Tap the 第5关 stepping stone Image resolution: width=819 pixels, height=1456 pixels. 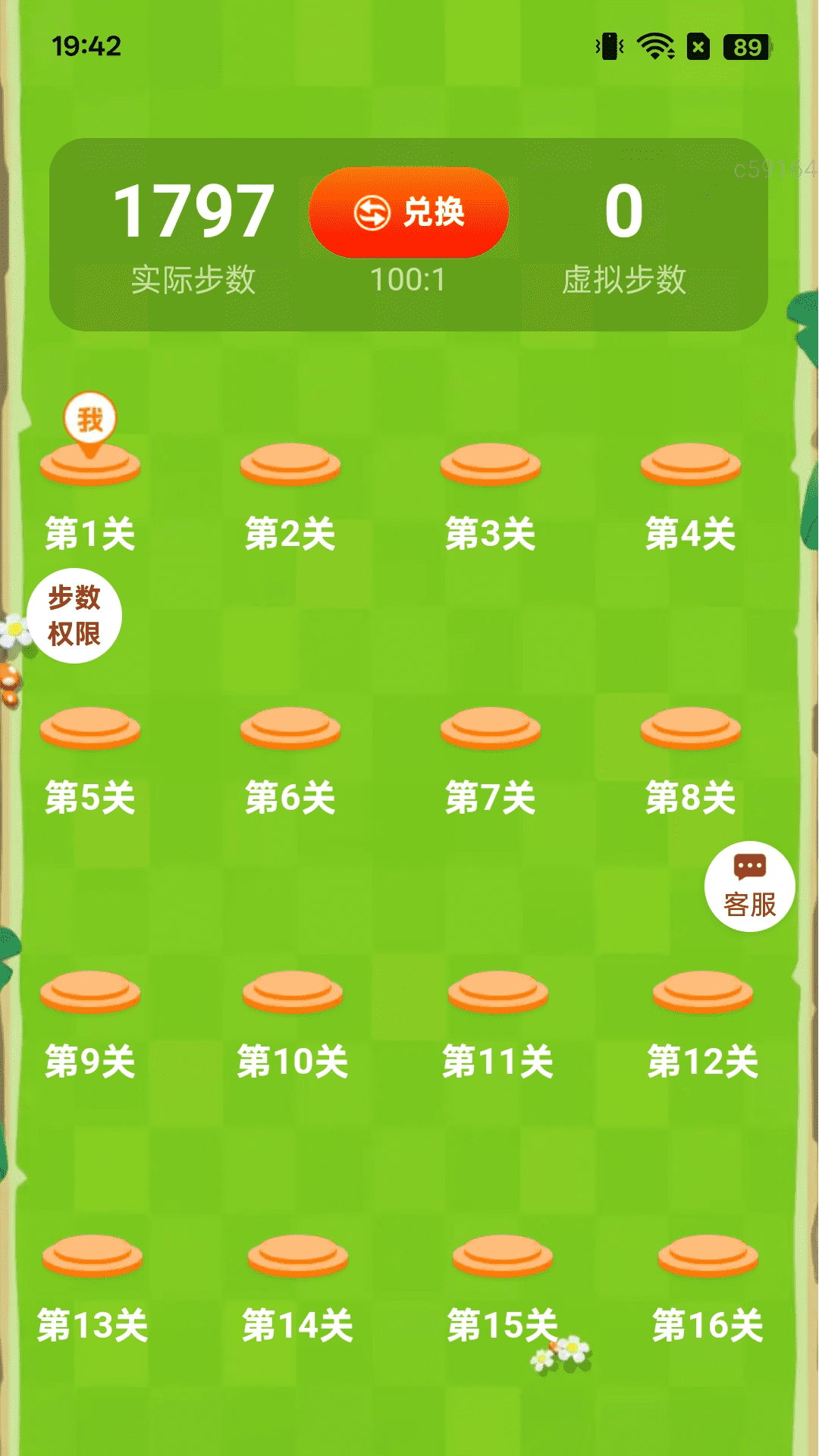coord(89,728)
